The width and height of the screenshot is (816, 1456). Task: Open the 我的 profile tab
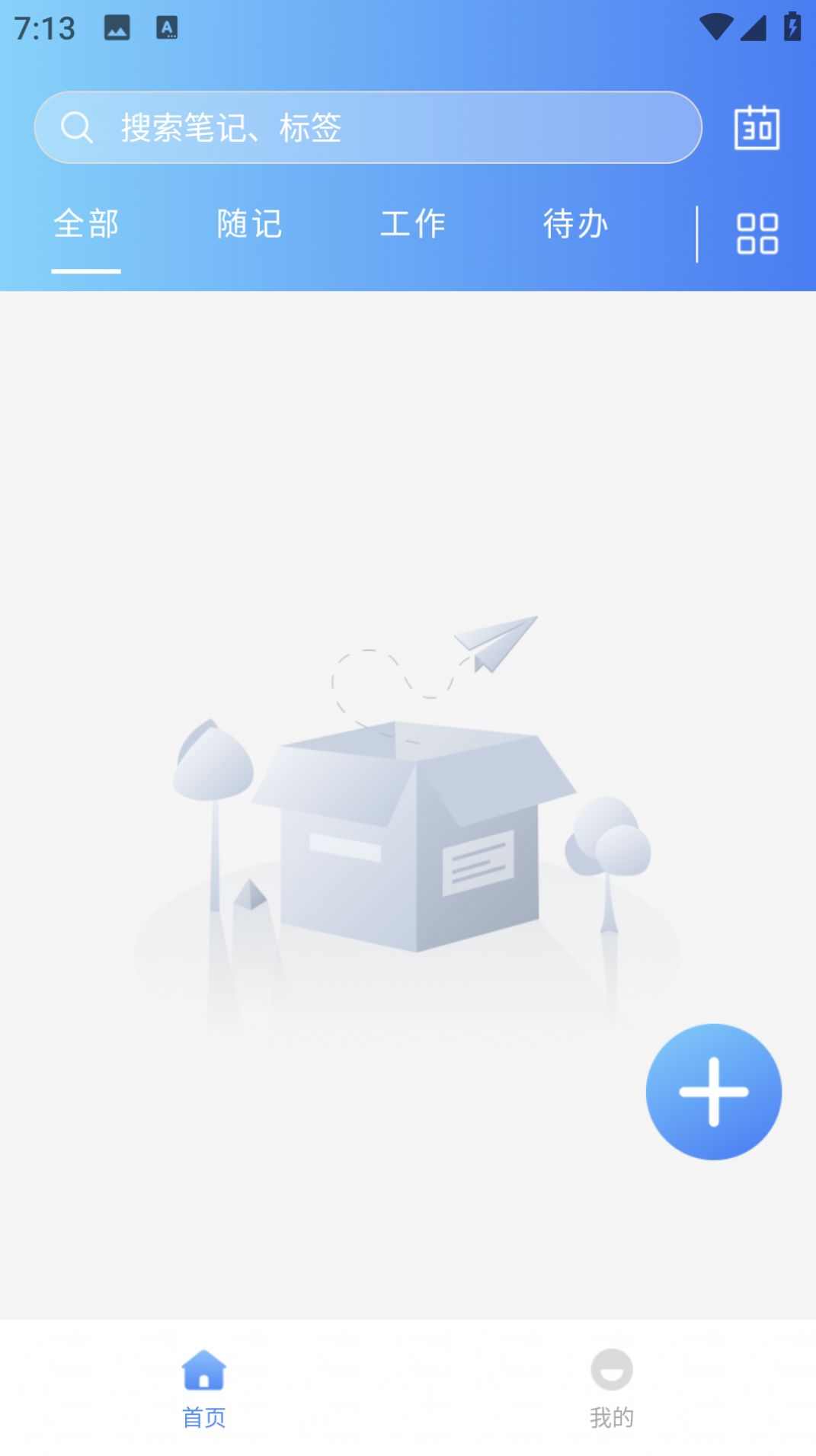611,1387
